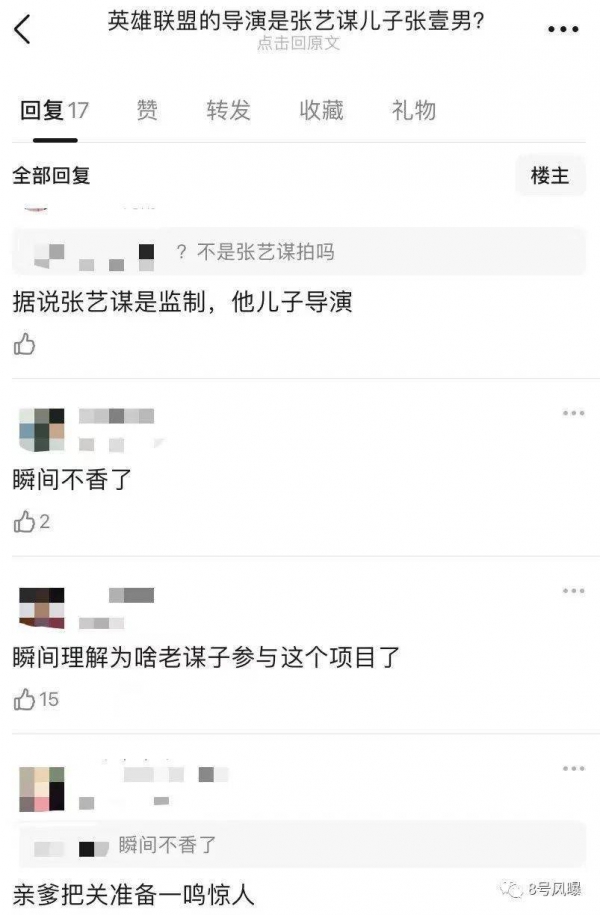Screen dimensions: 600x915
Task: Go back using the top-left arrow
Action: (22, 29)
